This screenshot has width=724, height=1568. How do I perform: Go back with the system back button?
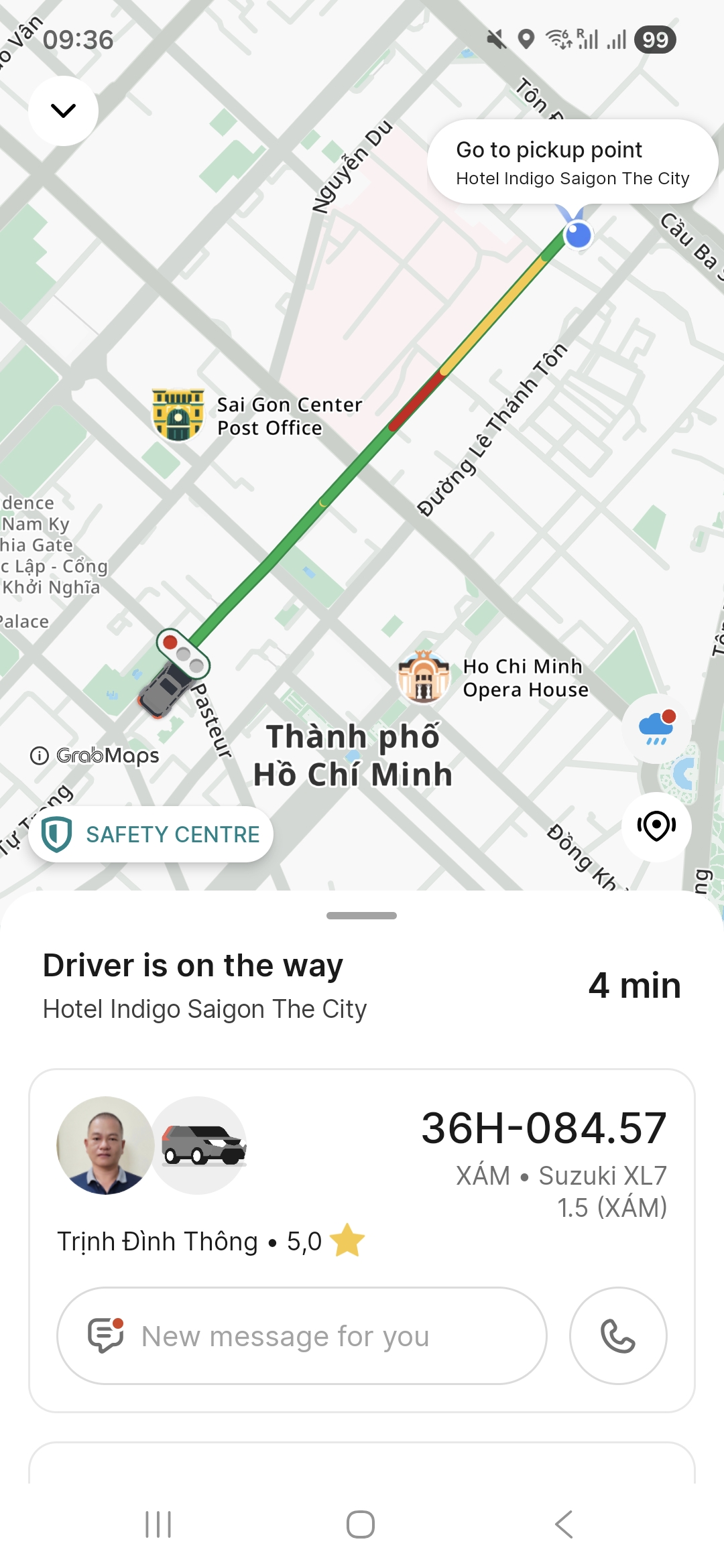(564, 1524)
